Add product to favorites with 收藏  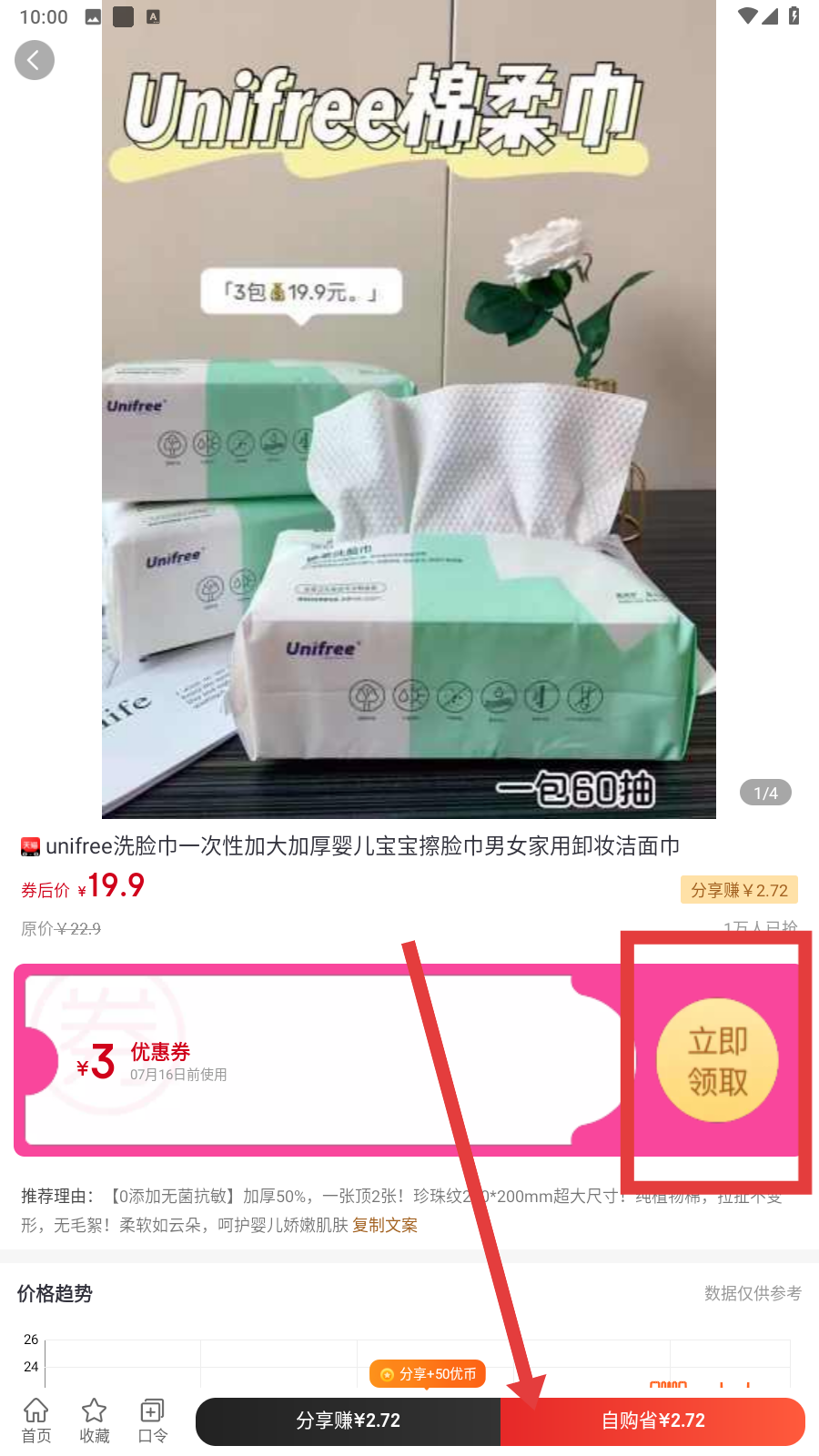(x=95, y=1421)
